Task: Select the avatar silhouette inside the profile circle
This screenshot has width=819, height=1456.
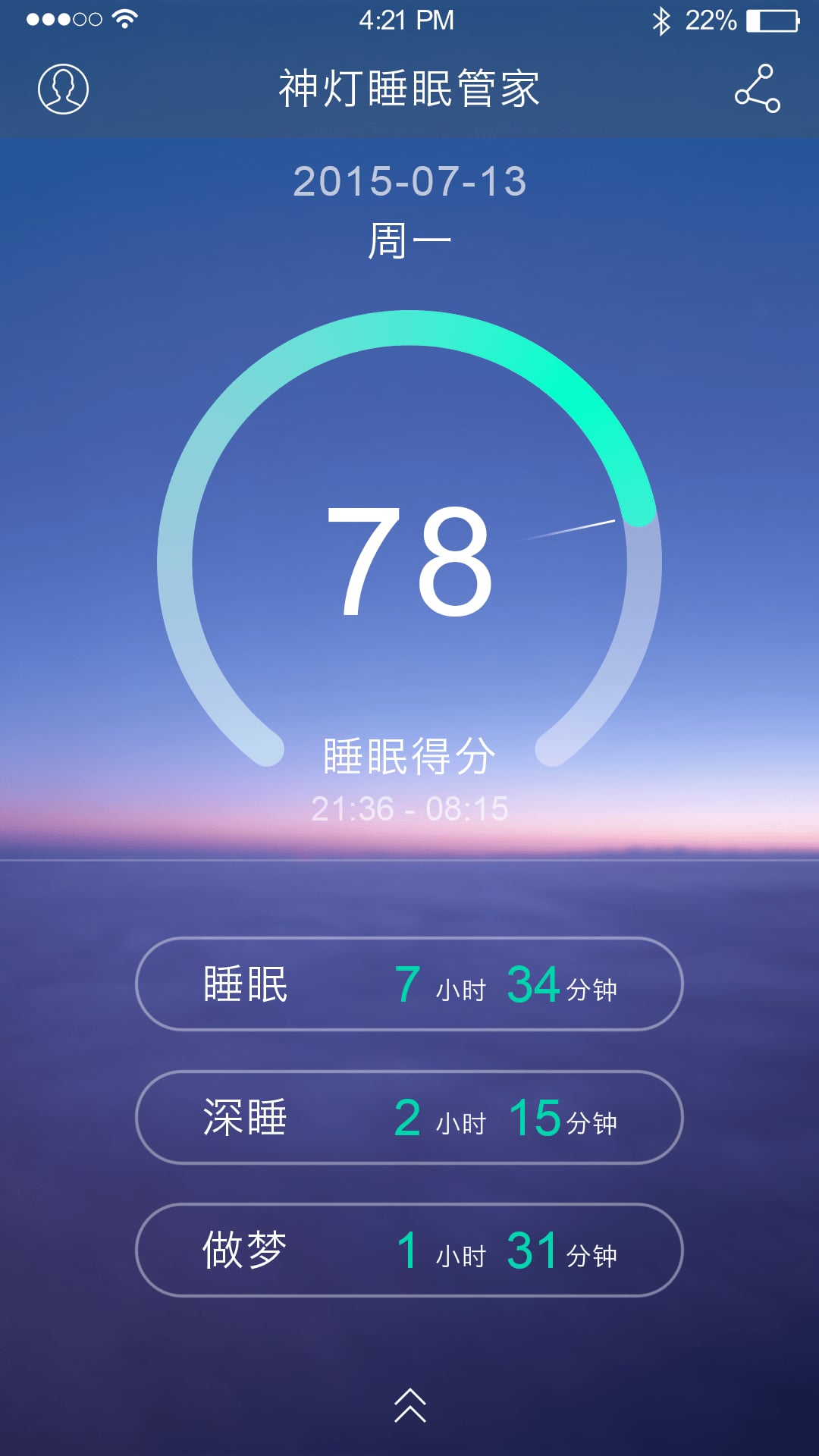Action: pos(61,88)
